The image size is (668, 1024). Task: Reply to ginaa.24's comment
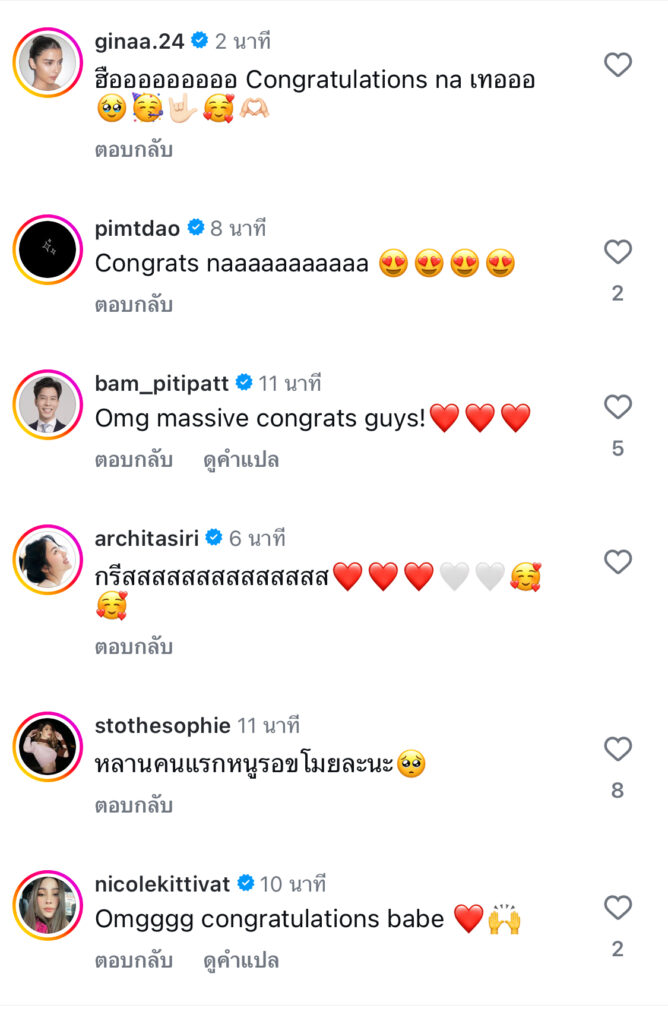point(134,150)
